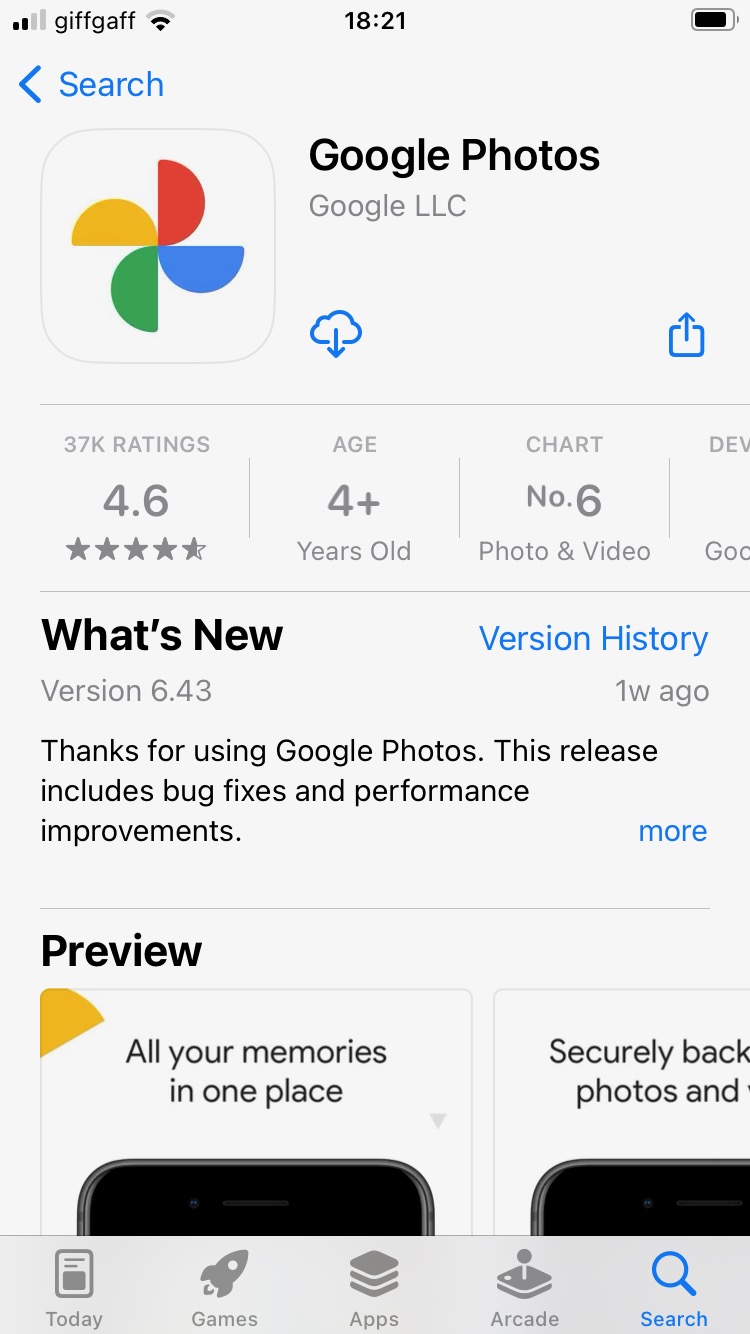Go back to Search results

pyautogui.click(x=91, y=85)
